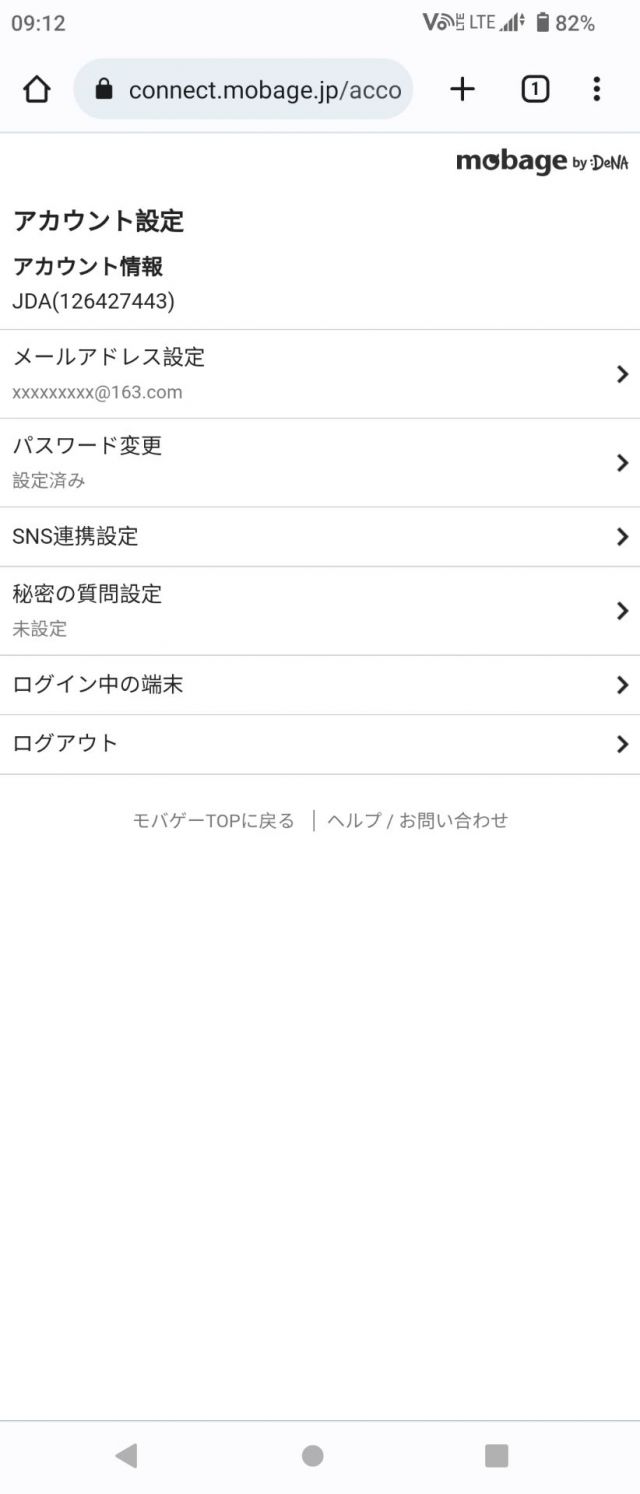Tap the address bar showing connect.mobage.jp
This screenshot has height=1494, width=640.
(x=243, y=90)
